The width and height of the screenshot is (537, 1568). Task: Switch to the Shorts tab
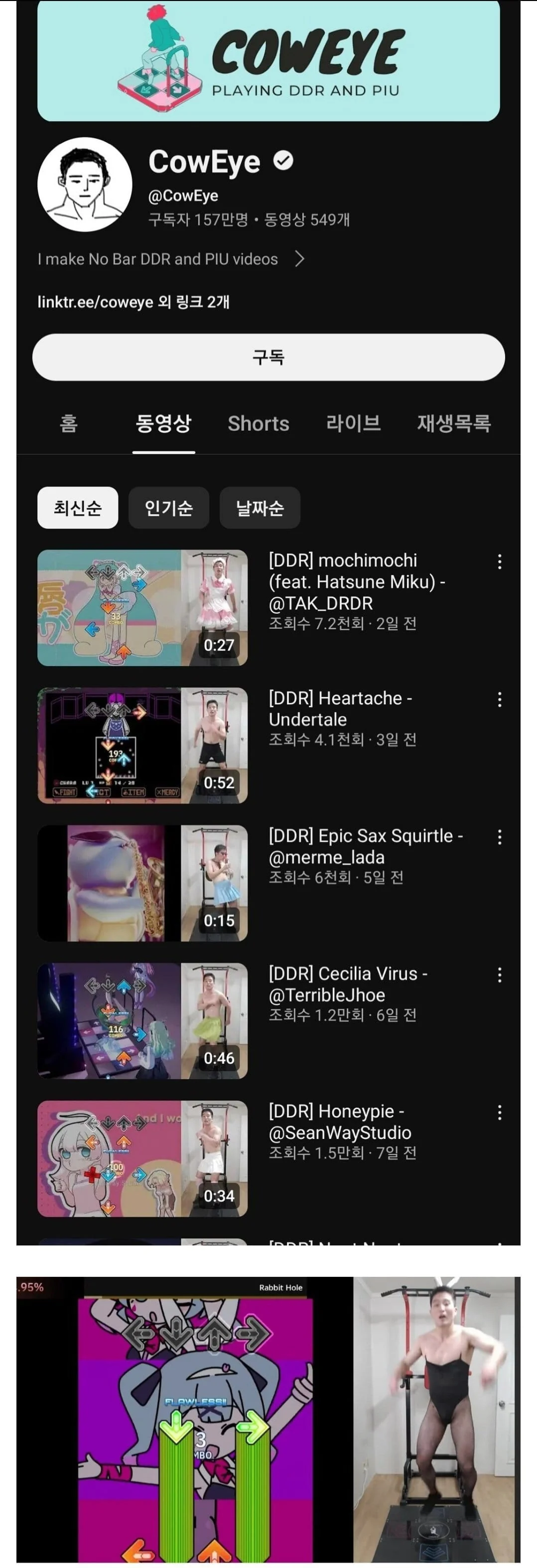pos(258,423)
